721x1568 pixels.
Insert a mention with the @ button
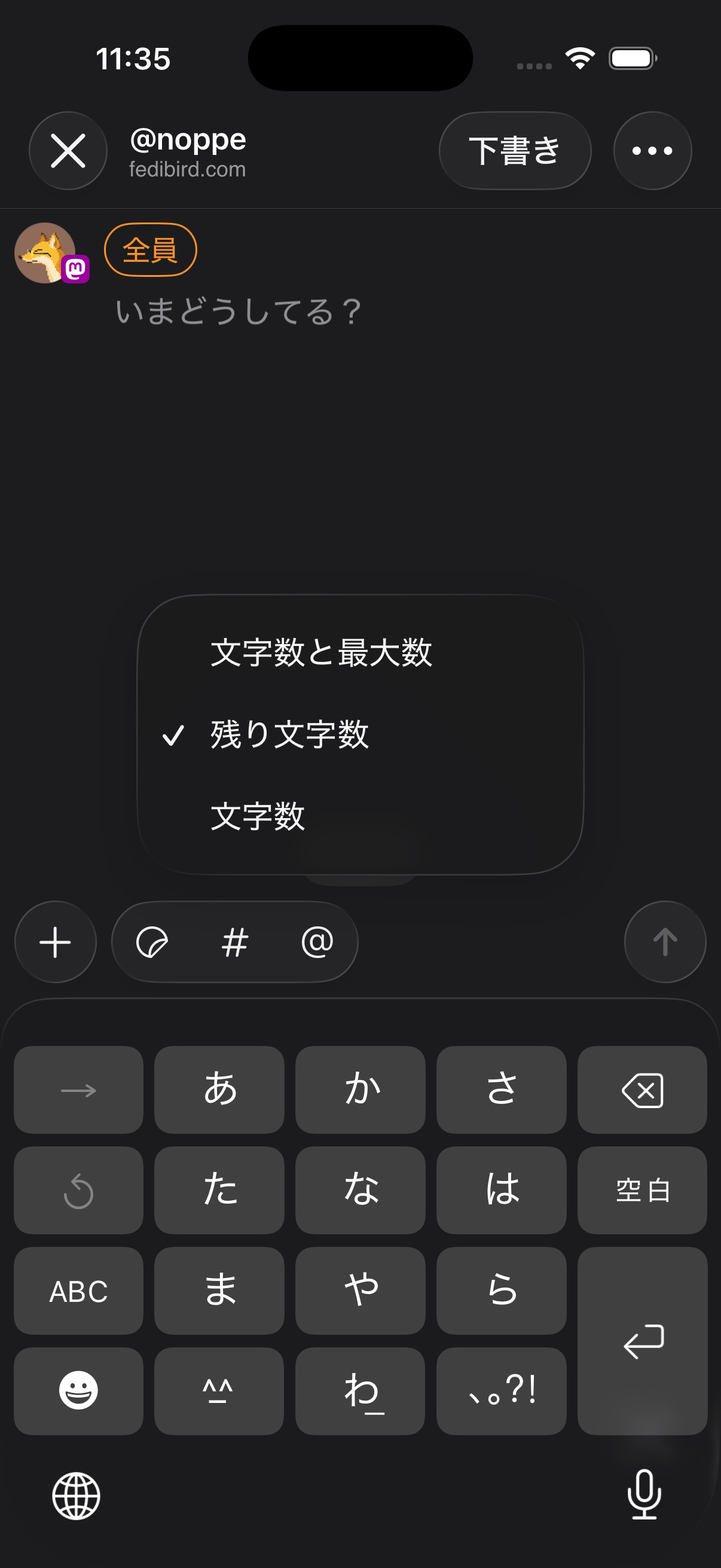[317, 942]
